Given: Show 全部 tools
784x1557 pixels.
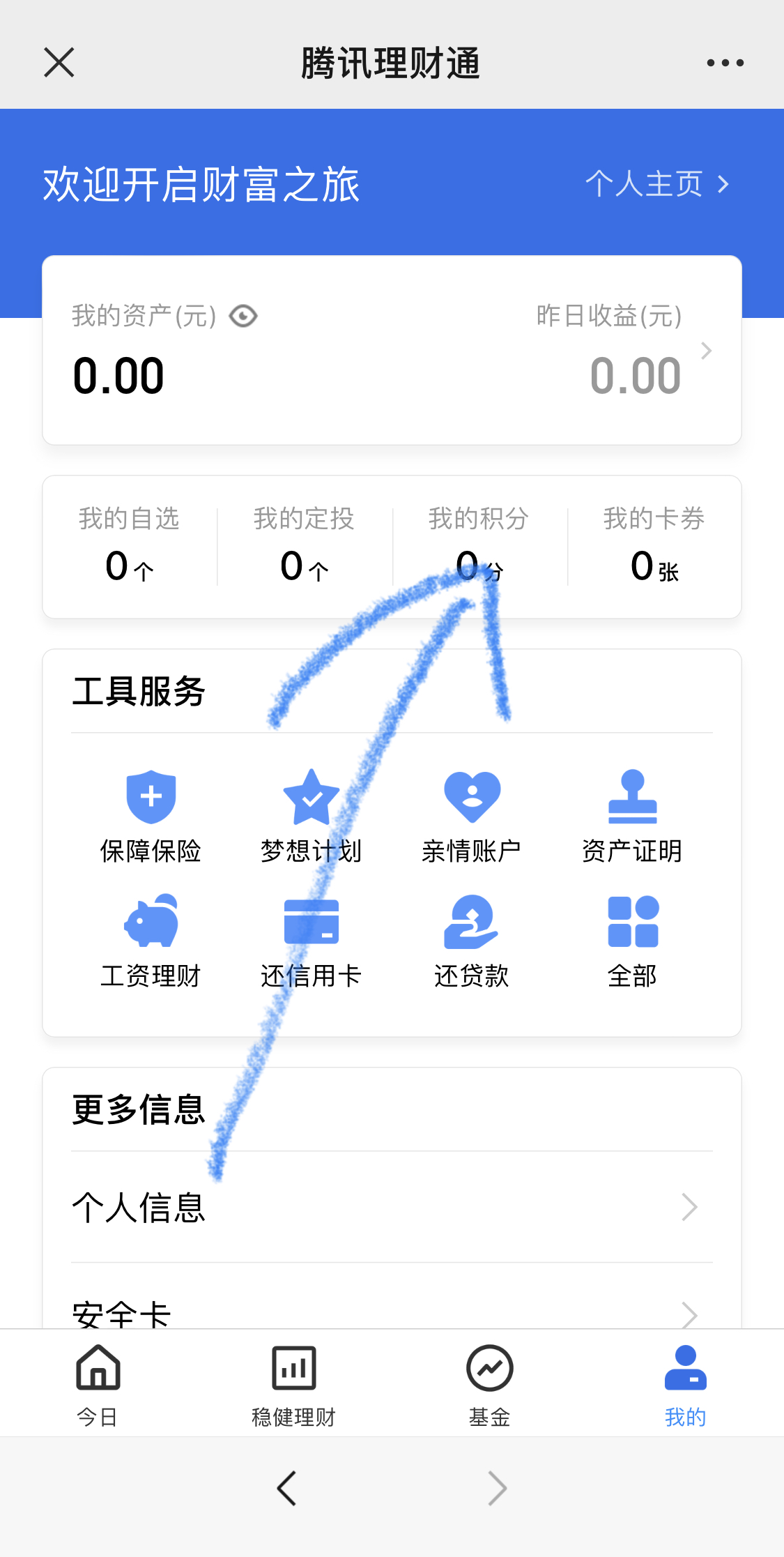Looking at the screenshot, I should click(x=632, y=941).
